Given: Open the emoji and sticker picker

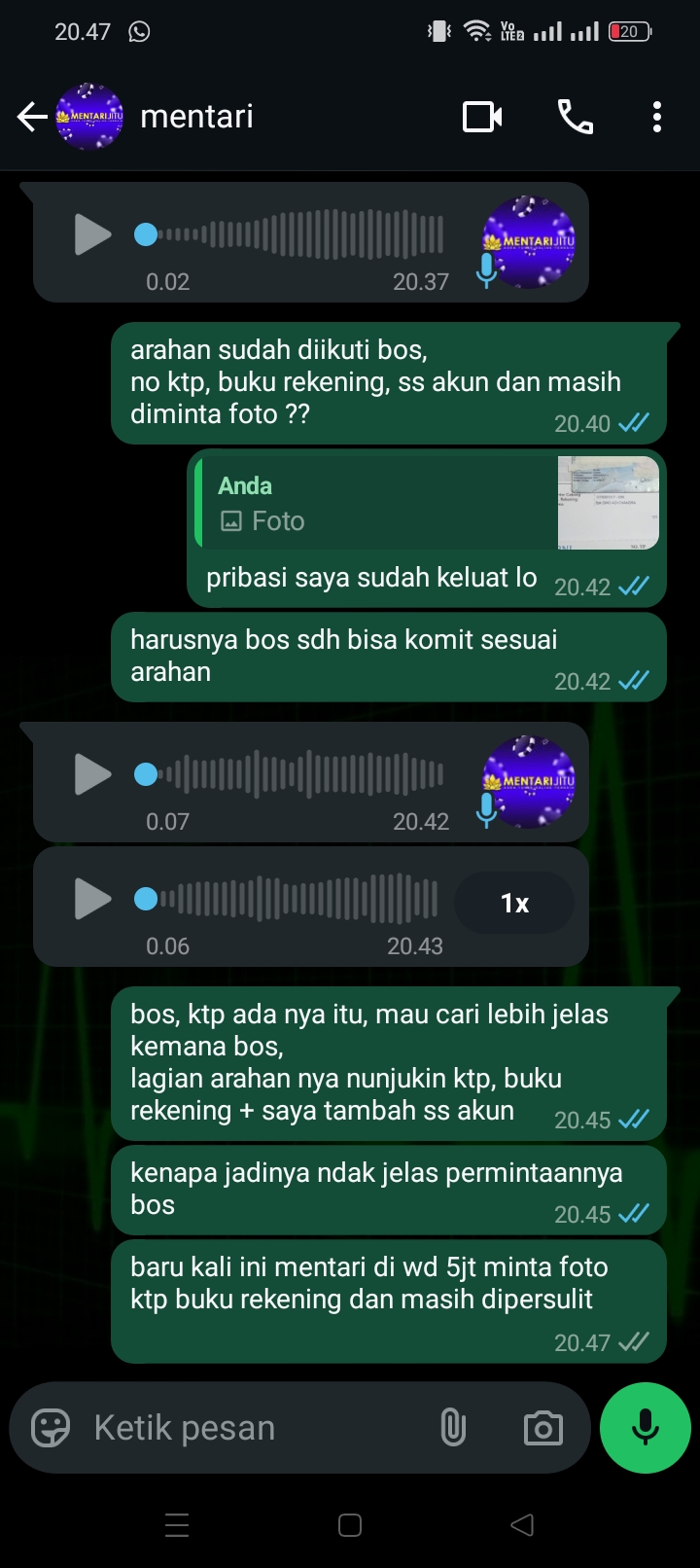Looking at the screenshot, I should pyautogui.click(x=51, y=1428).
